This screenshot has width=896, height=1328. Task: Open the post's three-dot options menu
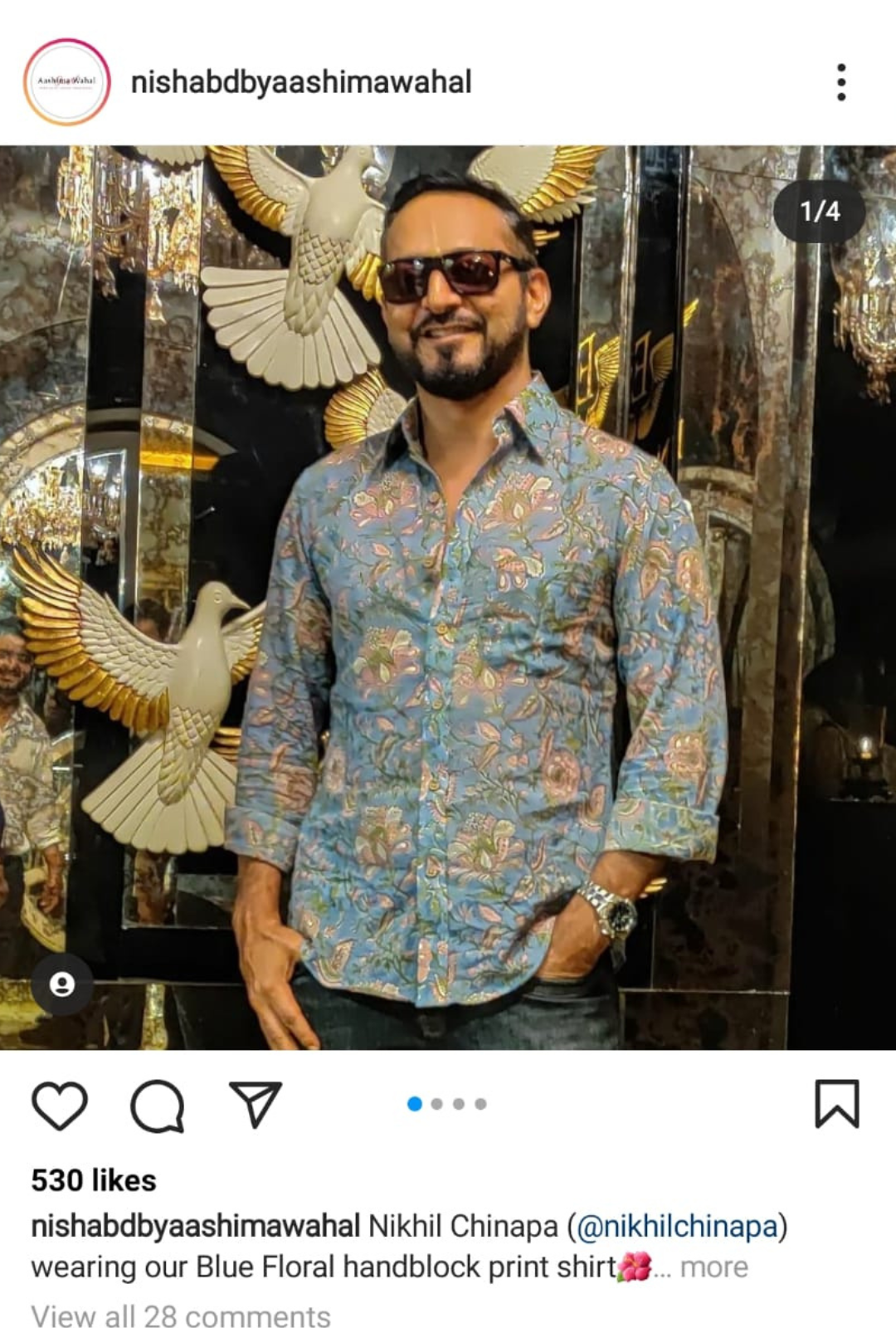[841, 82]
